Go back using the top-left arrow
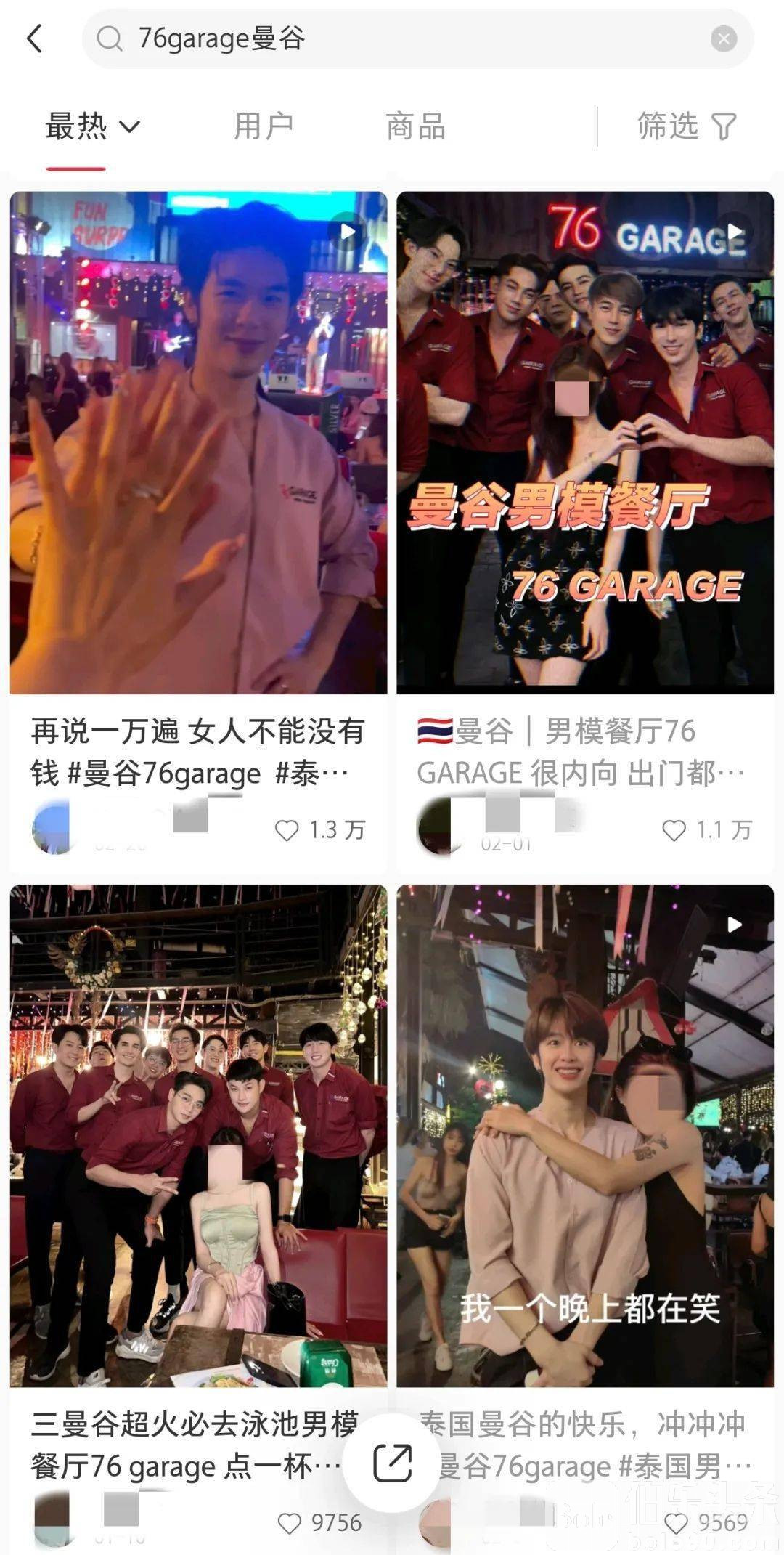 point(35,38)
